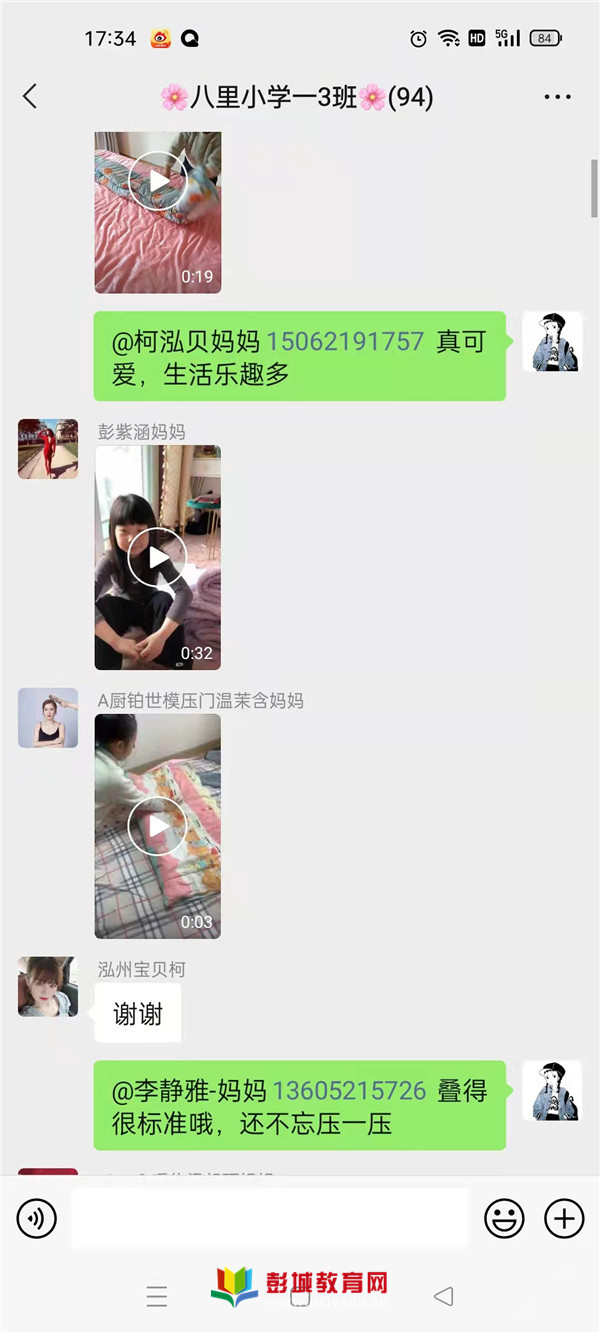Image resolution: width=600 pixels, height=1333 pixels.
Task: Focus the message text field
Action: (x=270, y=1218)
